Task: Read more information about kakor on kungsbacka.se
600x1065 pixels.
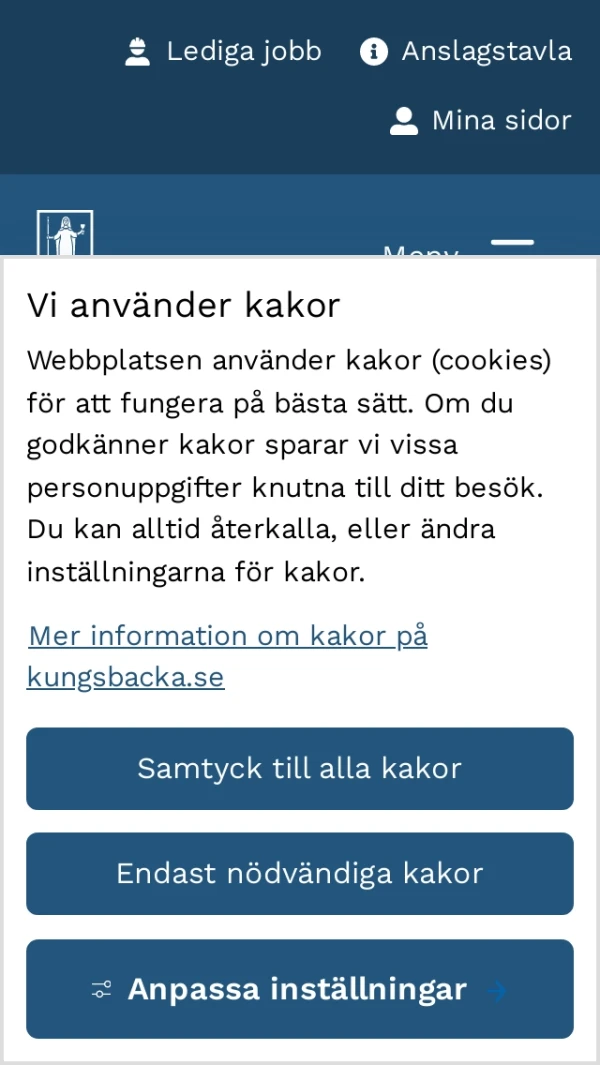Action: click(227, 656)
